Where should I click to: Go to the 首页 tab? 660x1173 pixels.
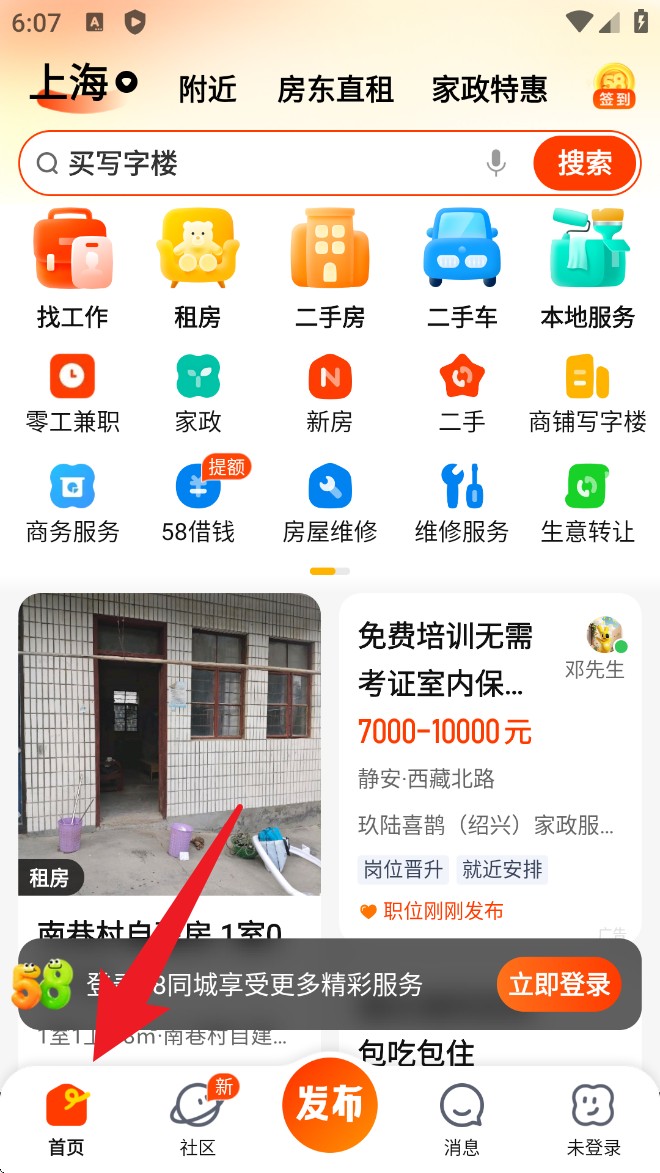click(x=67, y=1118)
